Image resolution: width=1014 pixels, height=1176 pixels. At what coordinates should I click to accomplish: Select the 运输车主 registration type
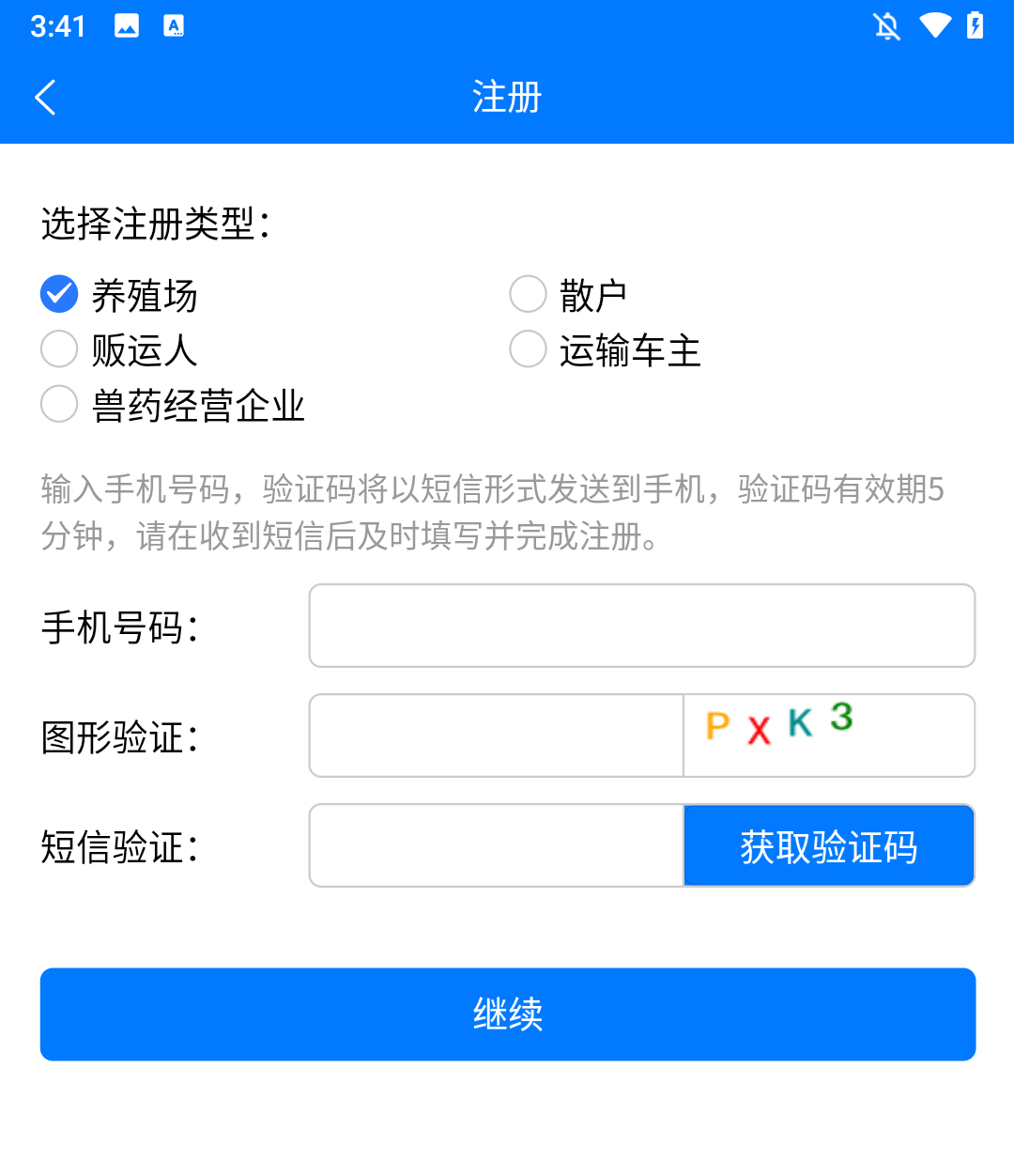[x=528, y=348]
